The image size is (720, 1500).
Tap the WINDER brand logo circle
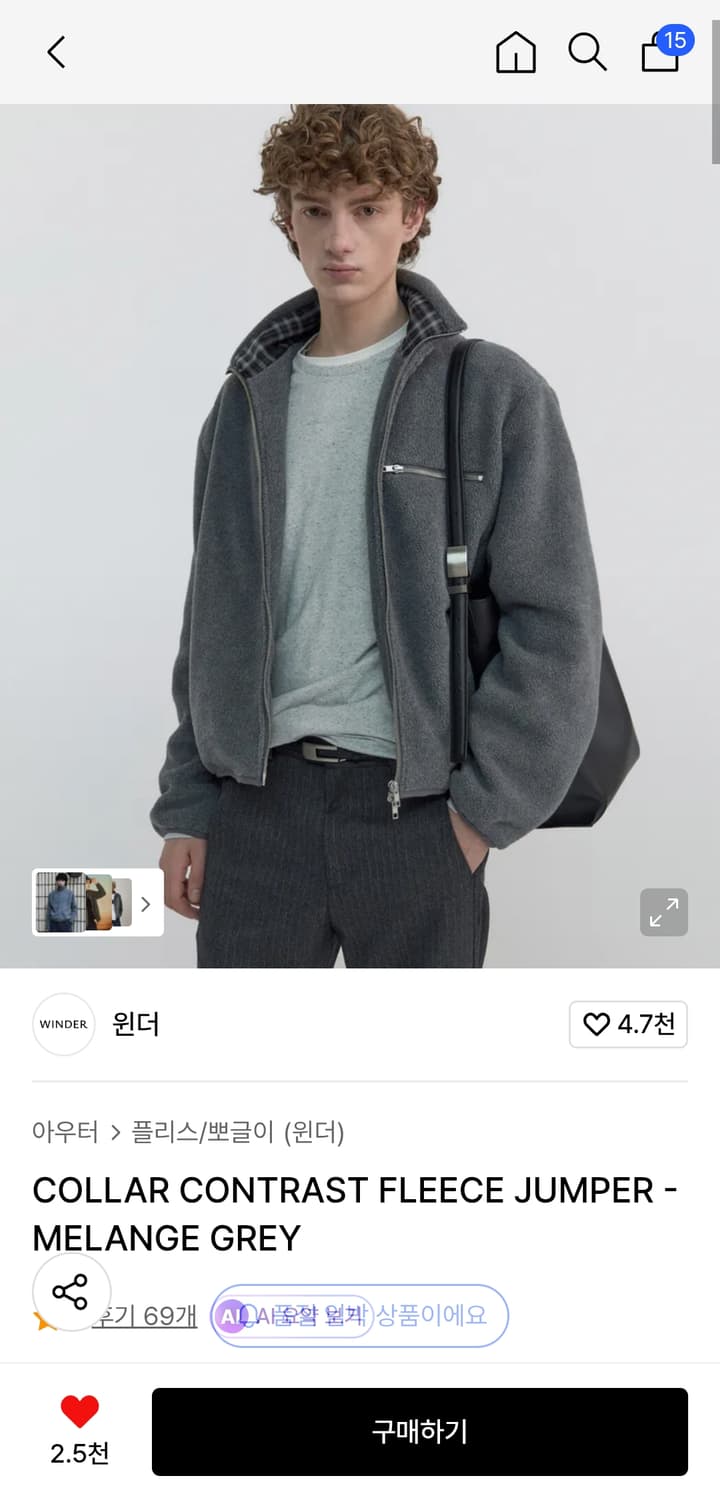(x=63, y=1024)
